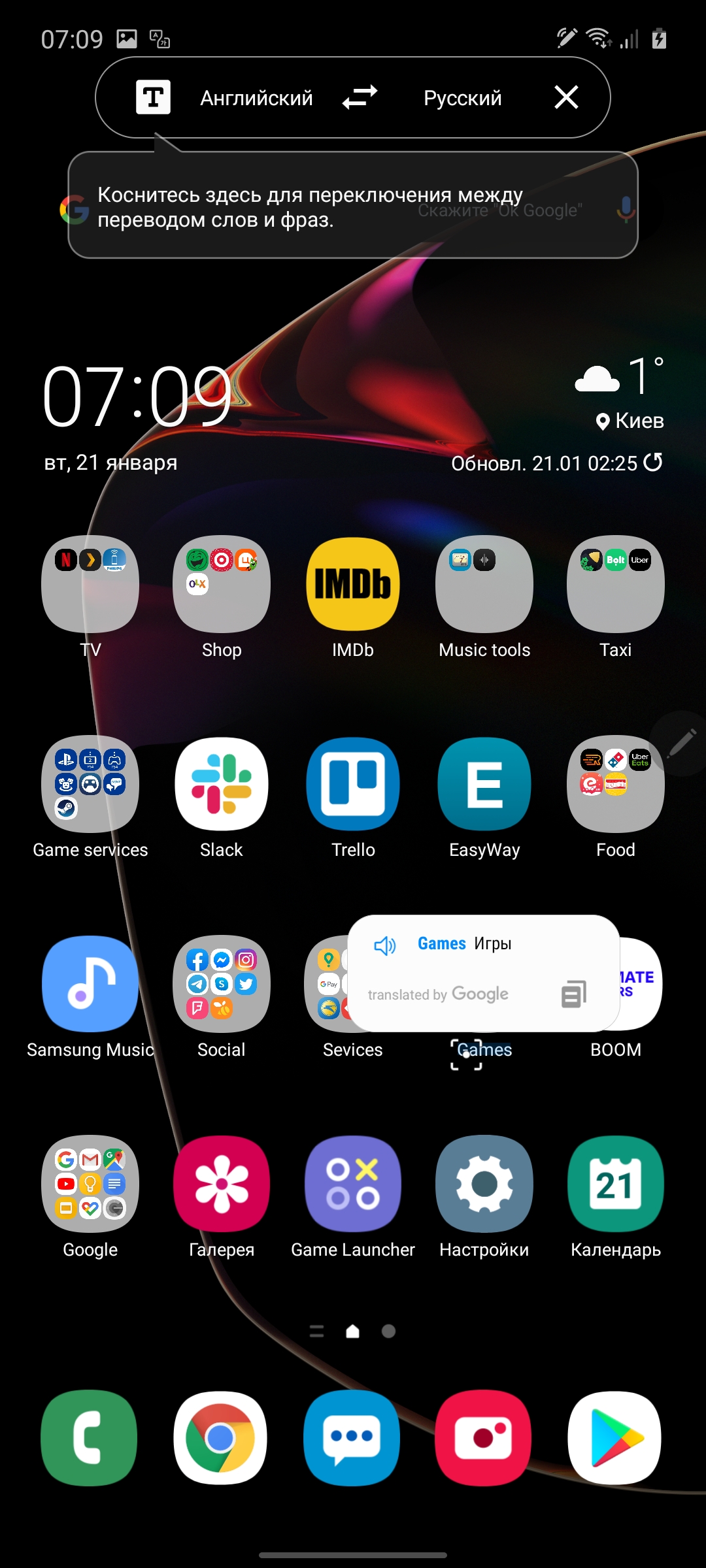706x1568 pixels.
Task: Open the Food folder
Action: click(615, 785)
